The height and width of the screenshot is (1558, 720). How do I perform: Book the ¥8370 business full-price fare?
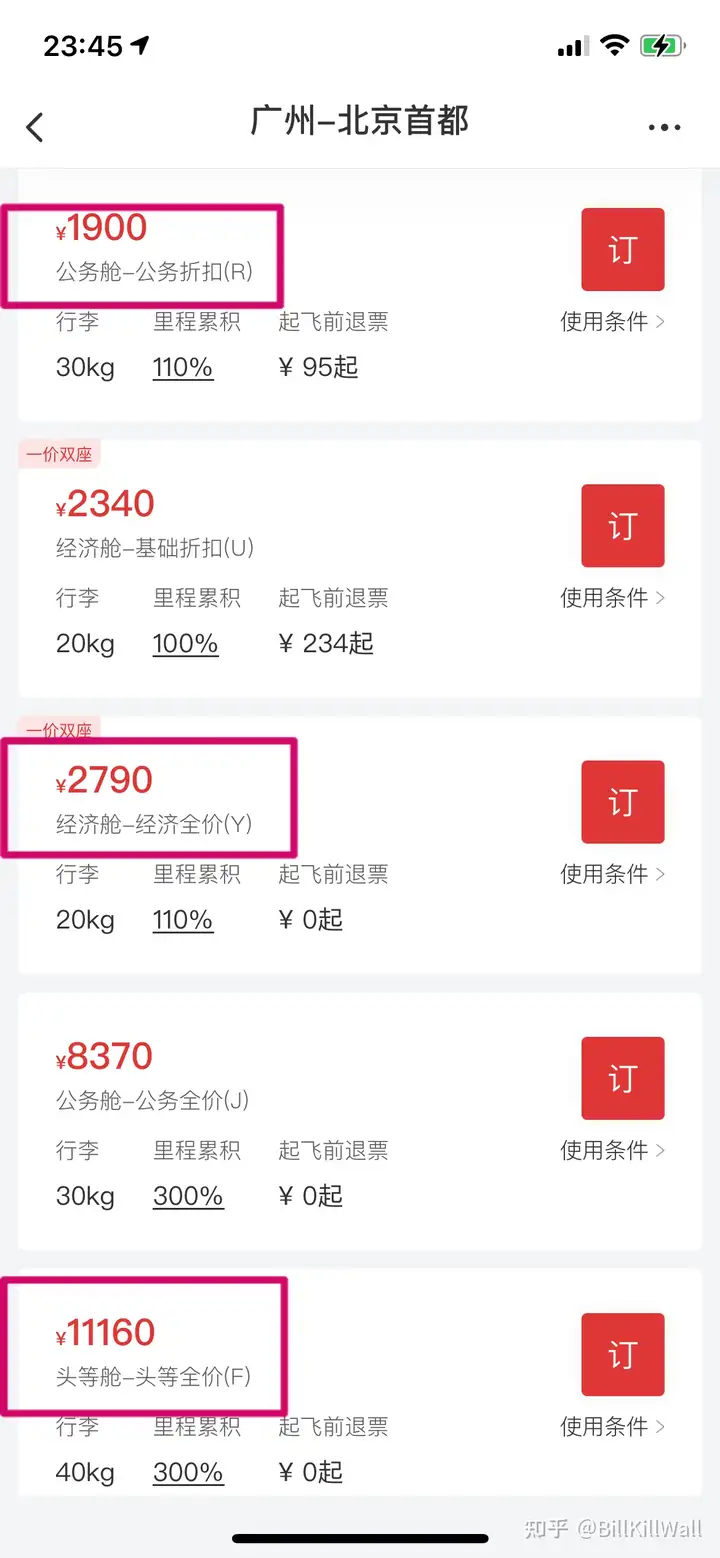623,1078
